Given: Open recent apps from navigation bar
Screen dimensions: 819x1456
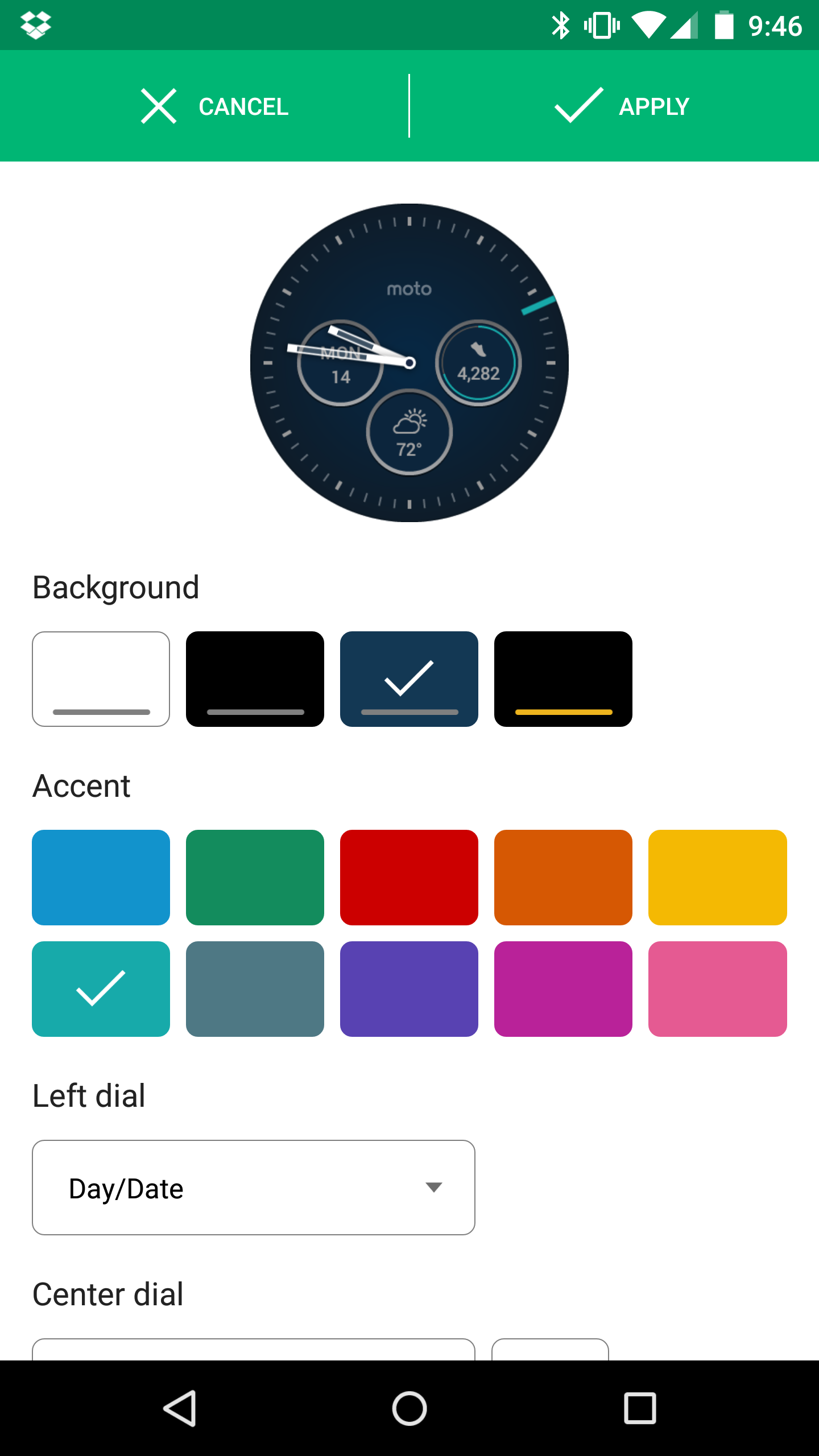Looking at the screenshot, I should click(x=640, y=1408).
